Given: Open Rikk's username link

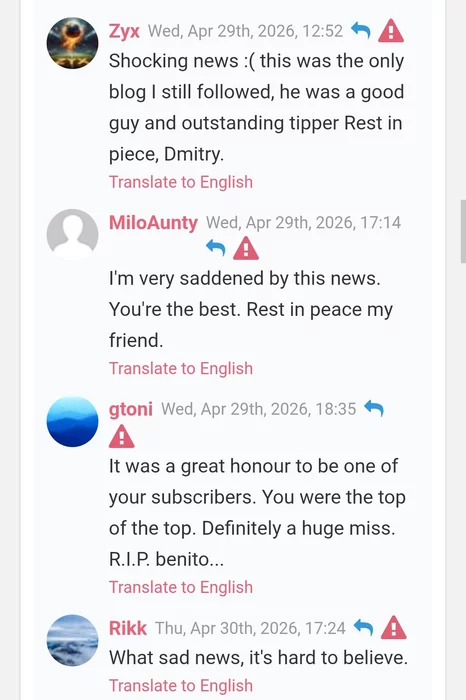Looking at the screenshot, I should point(128,628).
